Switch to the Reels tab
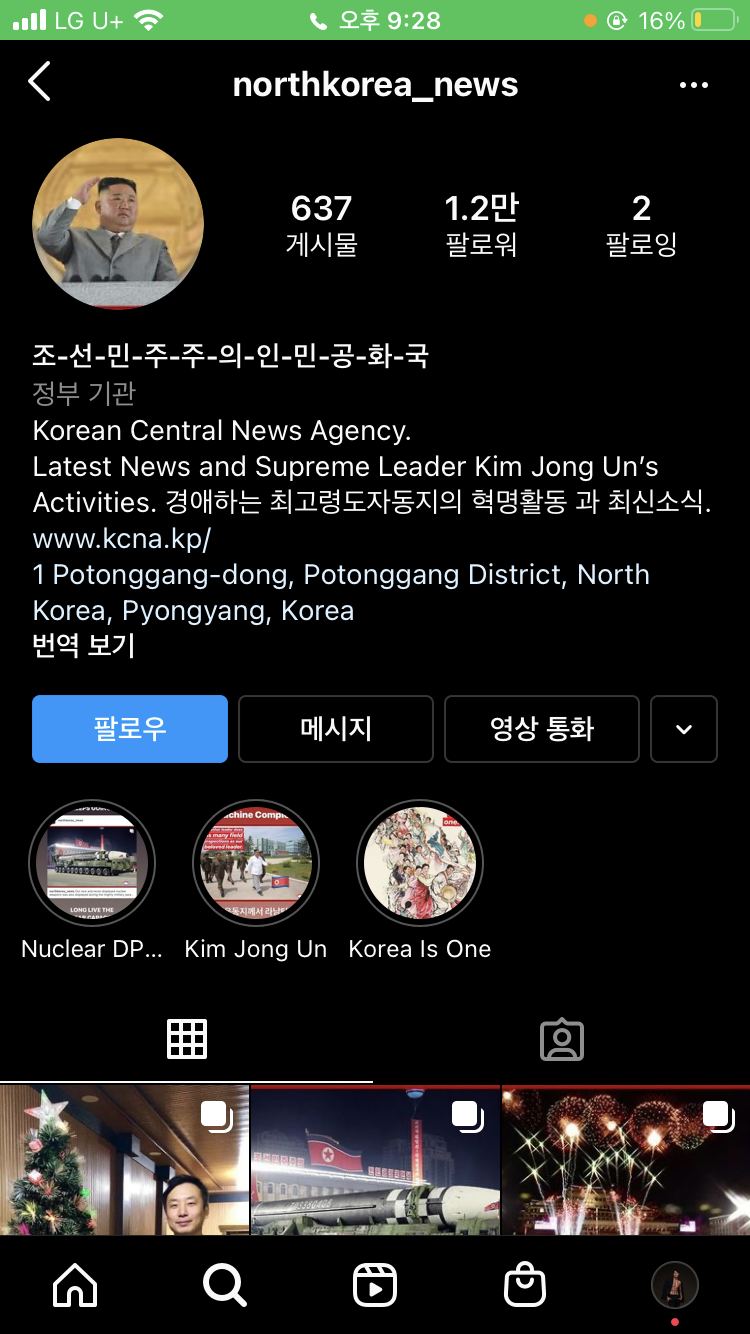Image resolution: width=750 pixels, height=1334 pixels. [375, 1286]
